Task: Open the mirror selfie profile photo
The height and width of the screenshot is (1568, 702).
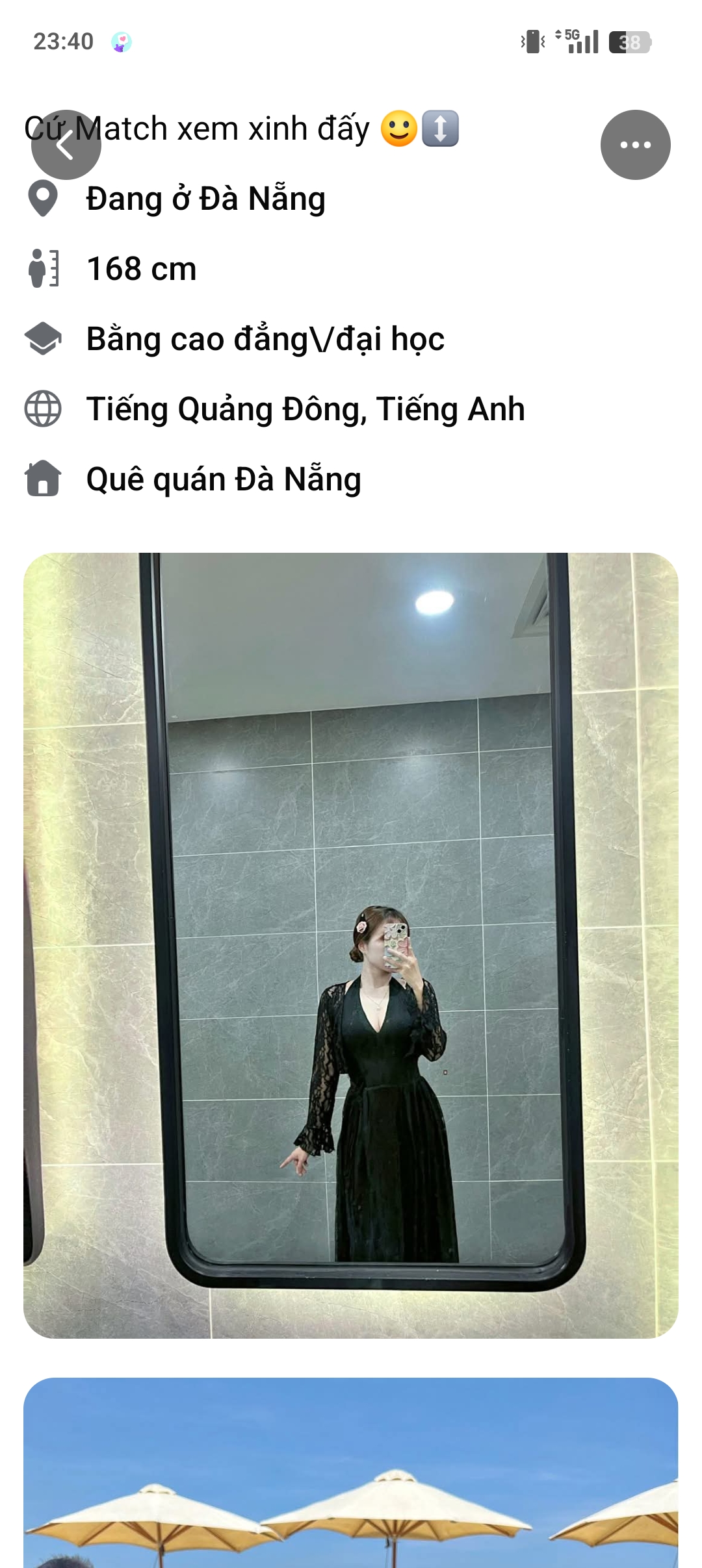Action: (351, 945)
